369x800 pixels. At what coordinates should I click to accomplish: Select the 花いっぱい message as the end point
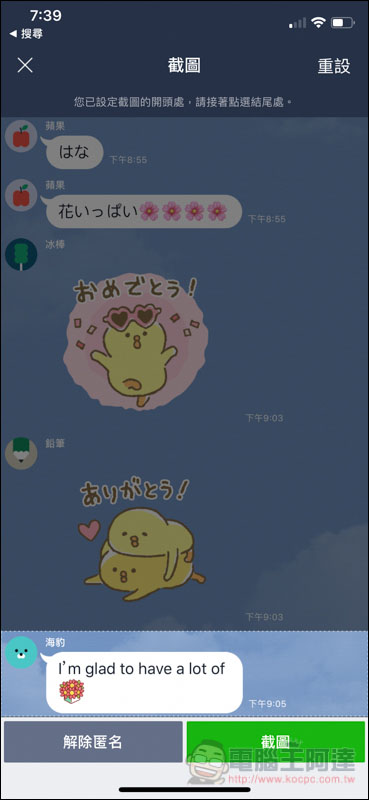(x=143, y=211)
